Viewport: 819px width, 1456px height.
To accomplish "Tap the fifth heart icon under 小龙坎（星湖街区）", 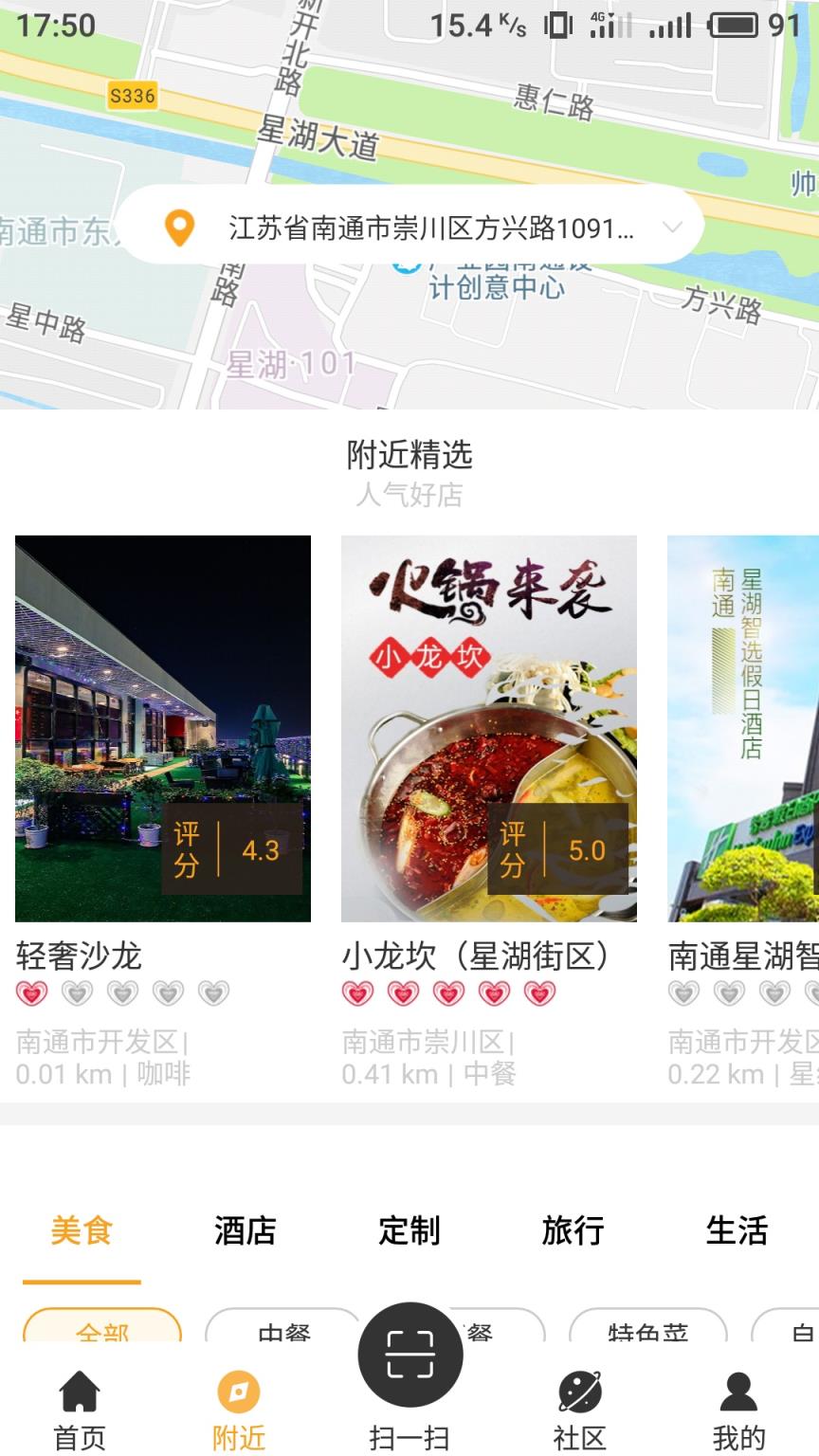I will click(540, 992).
